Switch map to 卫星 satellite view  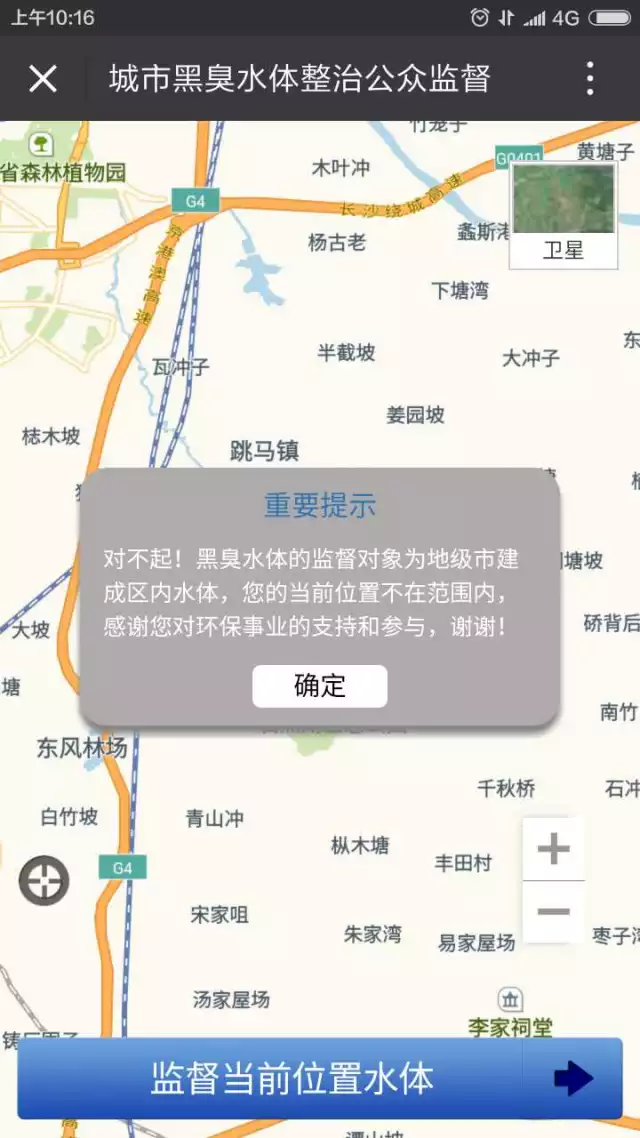pos(563,215)
